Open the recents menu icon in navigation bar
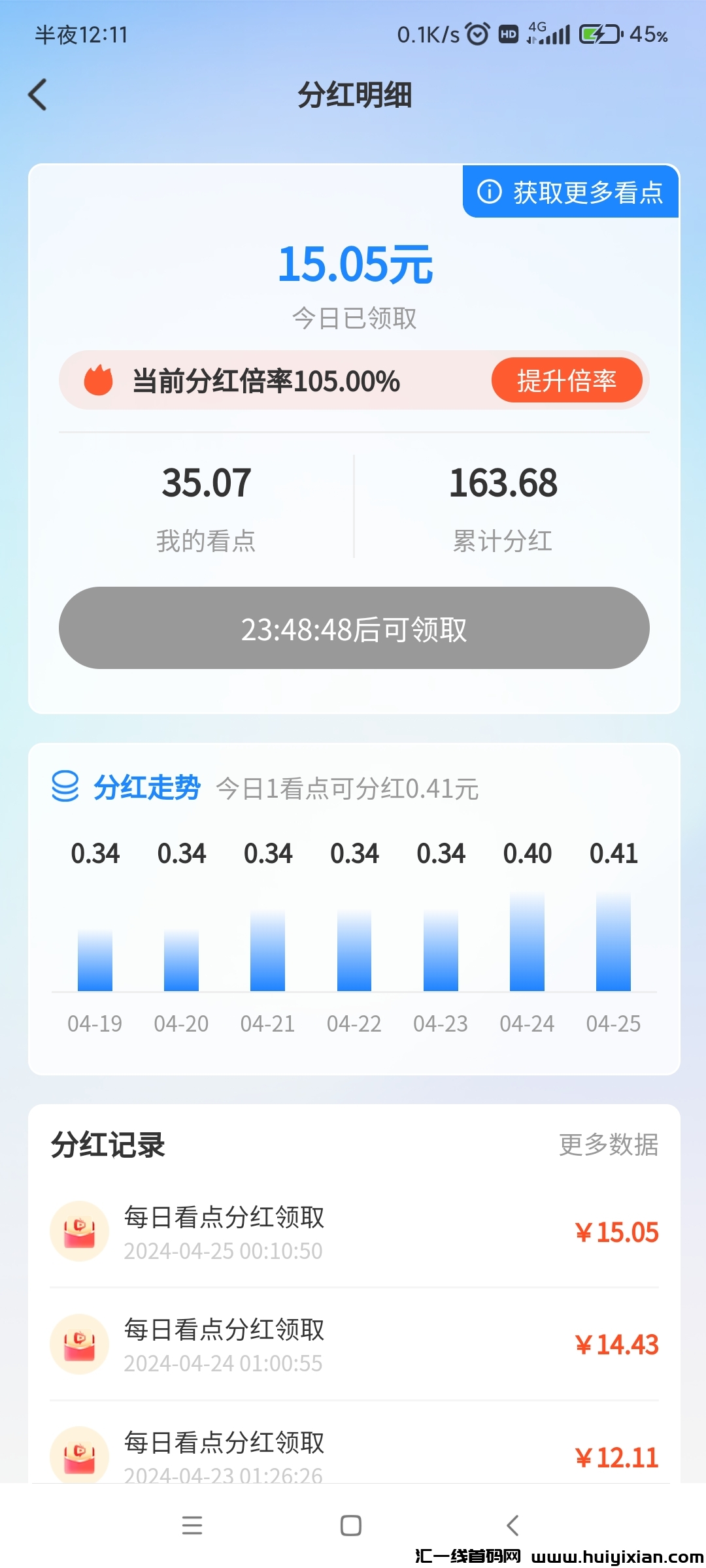The image size is (706, 1568). click(192, 1524)
